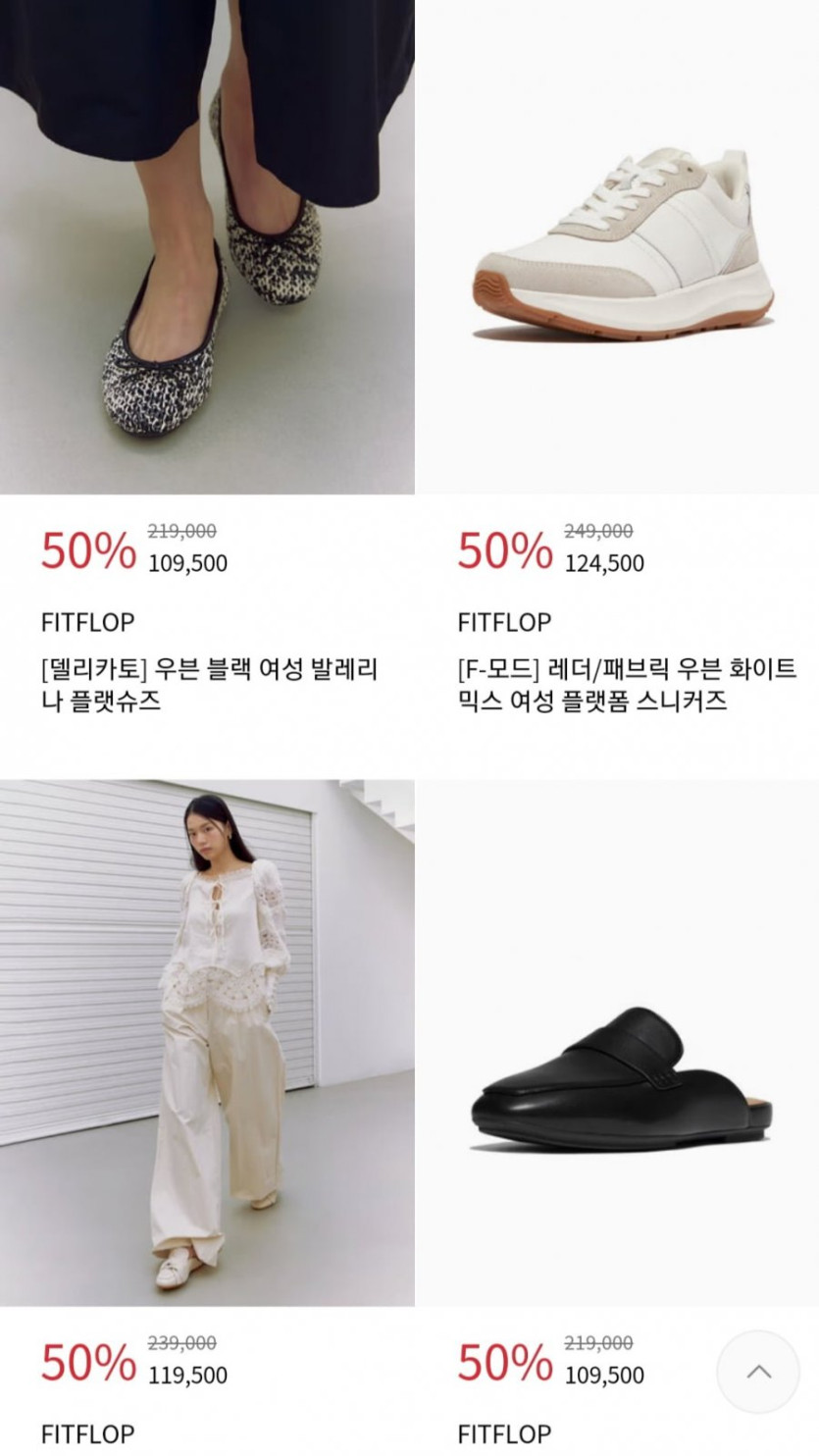This screenshot has width=819, height=1456.
Task: Open the FITFLOP item priced 119,500
Action: pyautogui.click(x=206, y=1042)
